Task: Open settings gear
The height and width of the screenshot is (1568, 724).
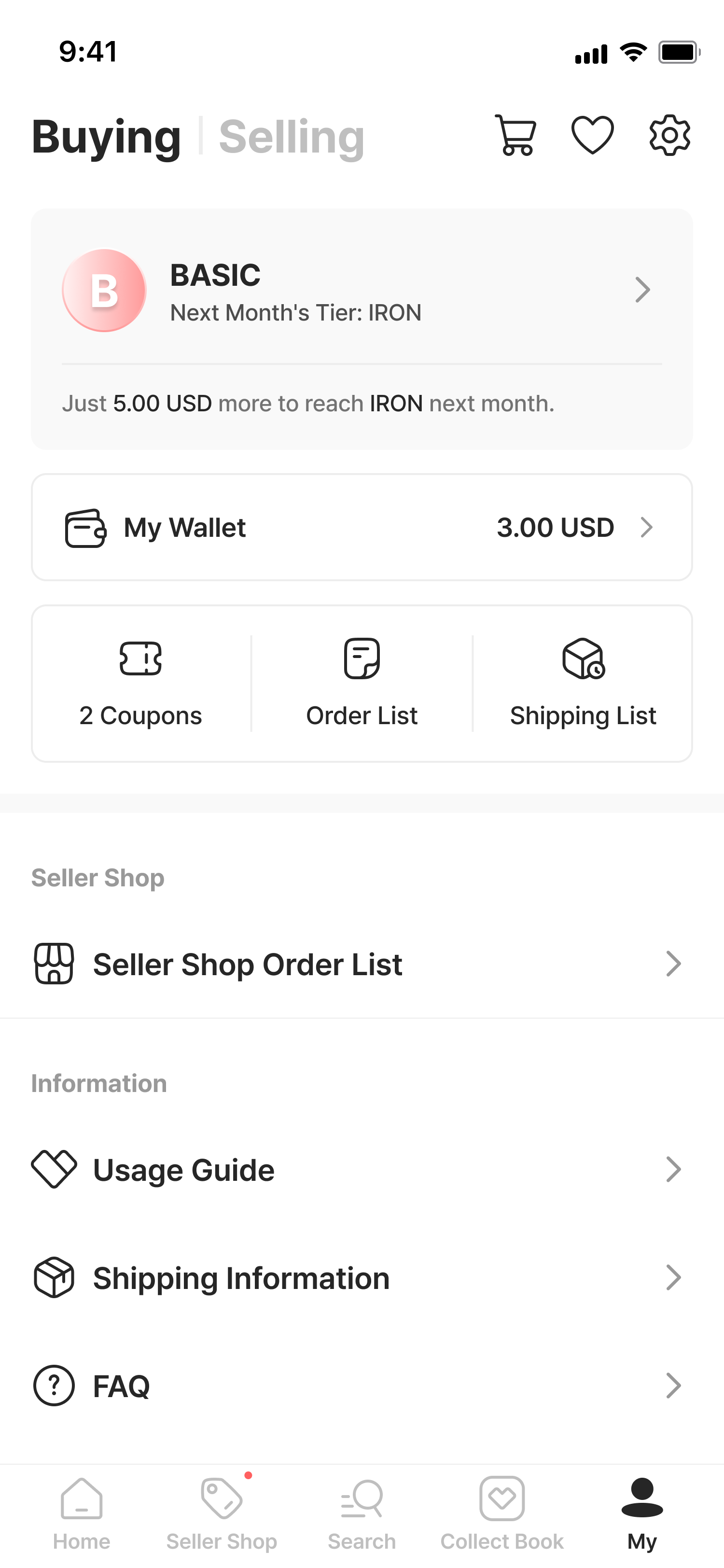Action: tap(669, 135)
